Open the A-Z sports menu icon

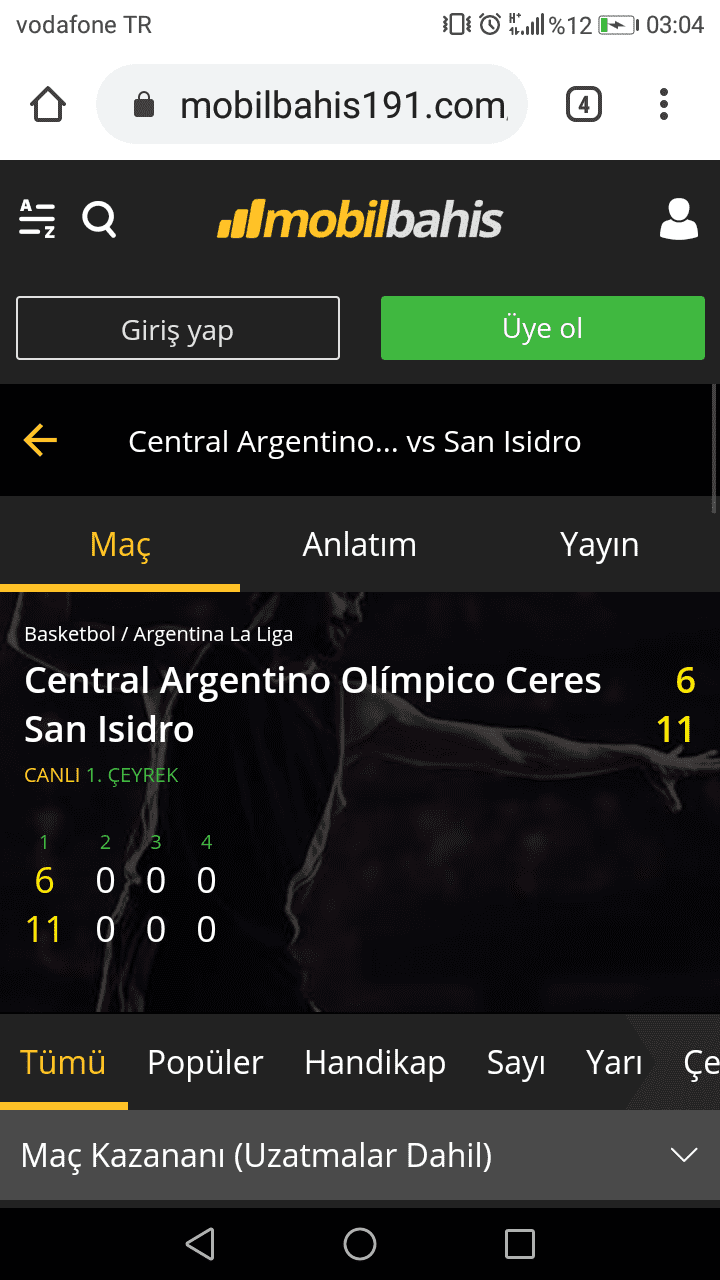(37, 218)
